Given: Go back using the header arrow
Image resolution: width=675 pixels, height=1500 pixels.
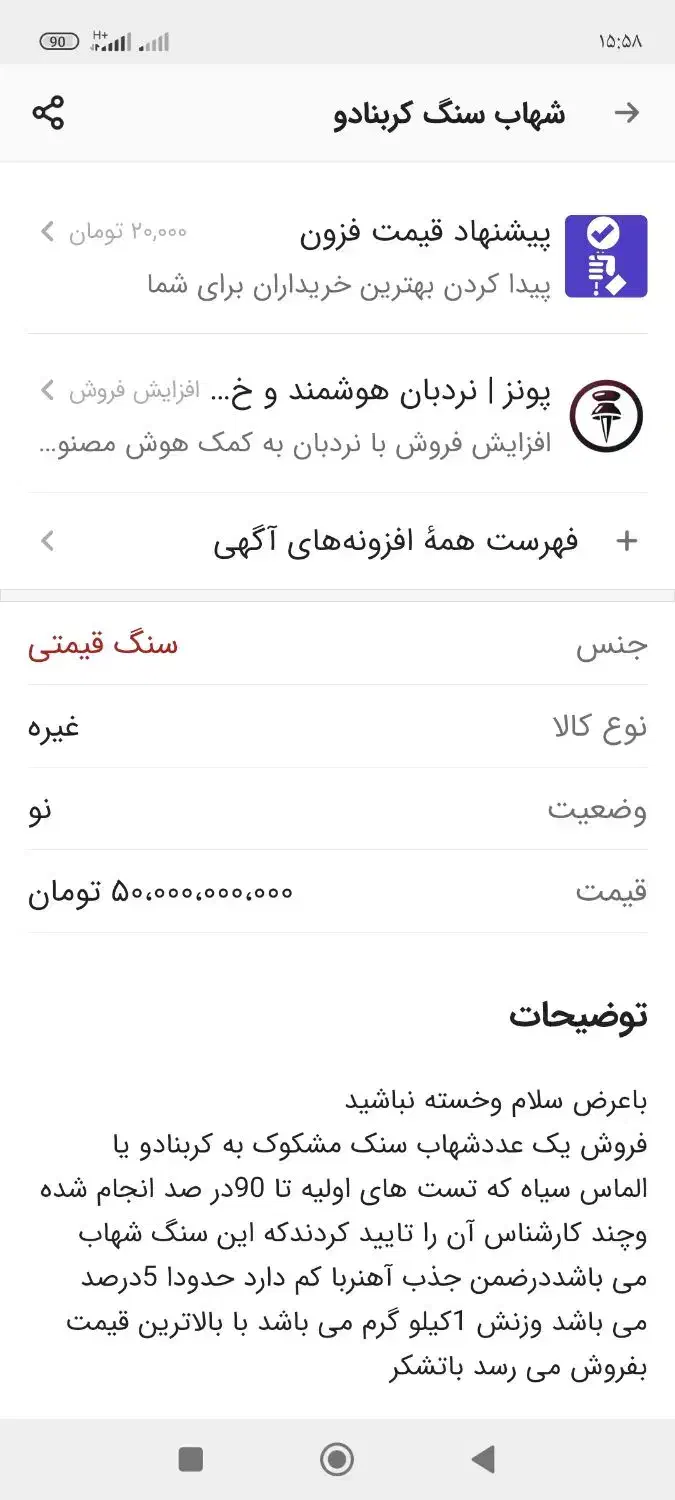Looking at the screenshot, I should (626, 113).
